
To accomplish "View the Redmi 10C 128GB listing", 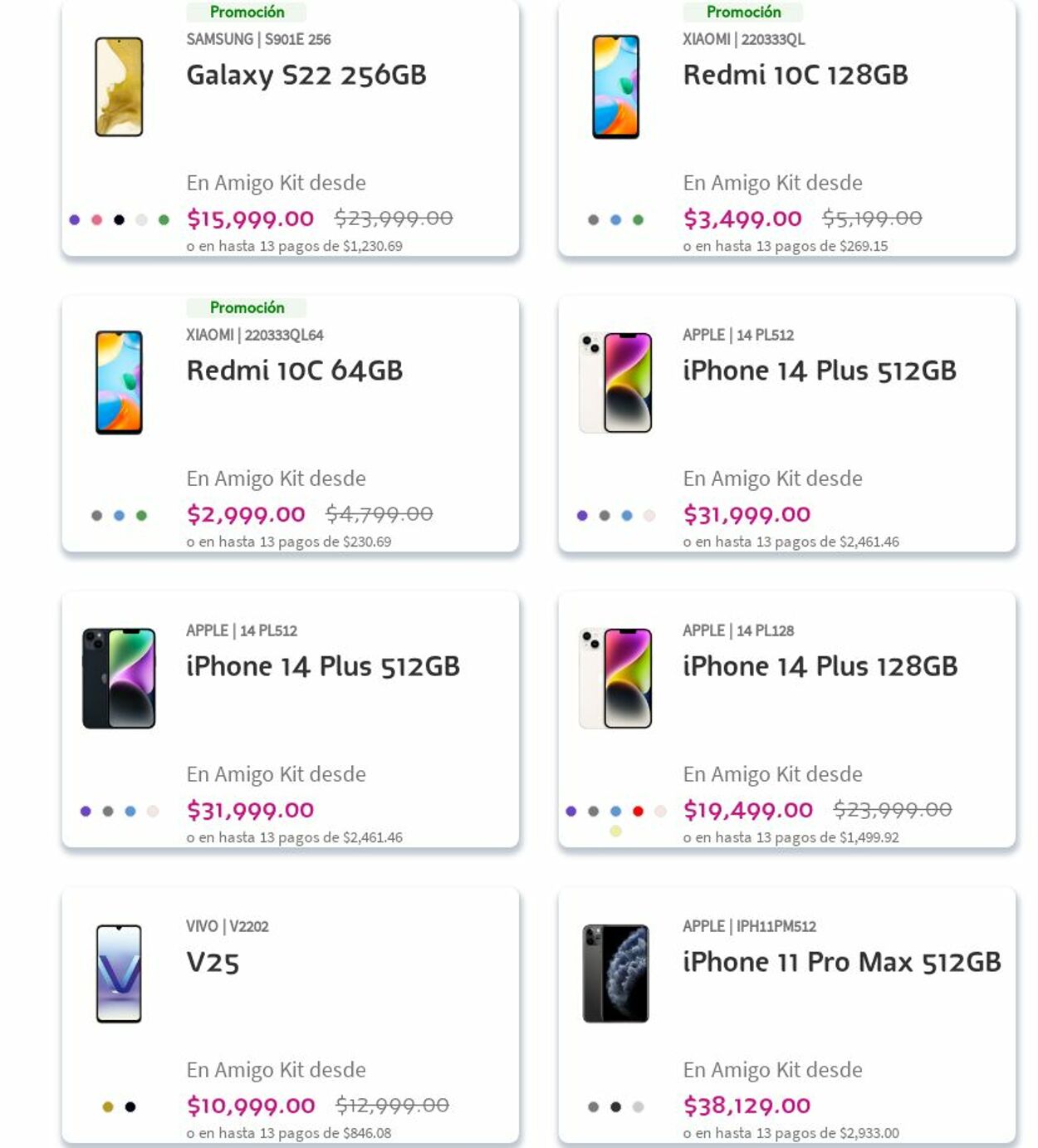I will [x=795, y=76].
